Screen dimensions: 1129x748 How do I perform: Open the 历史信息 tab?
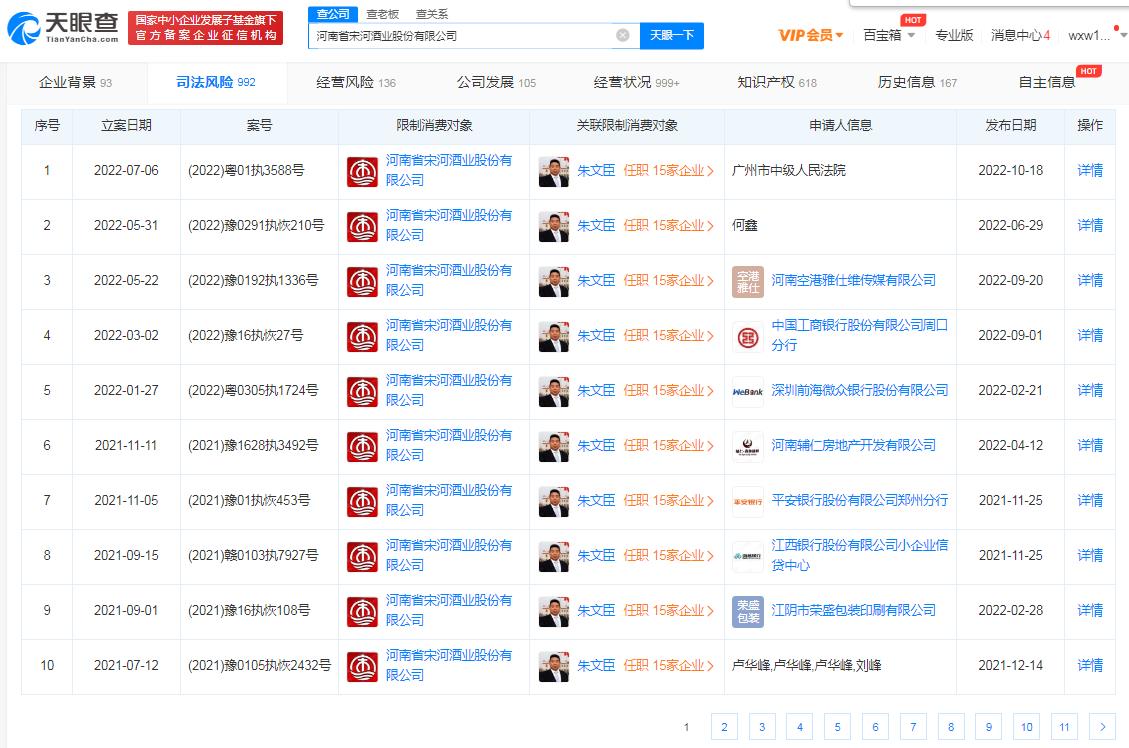pyautogui.click(x=916, y=82)
